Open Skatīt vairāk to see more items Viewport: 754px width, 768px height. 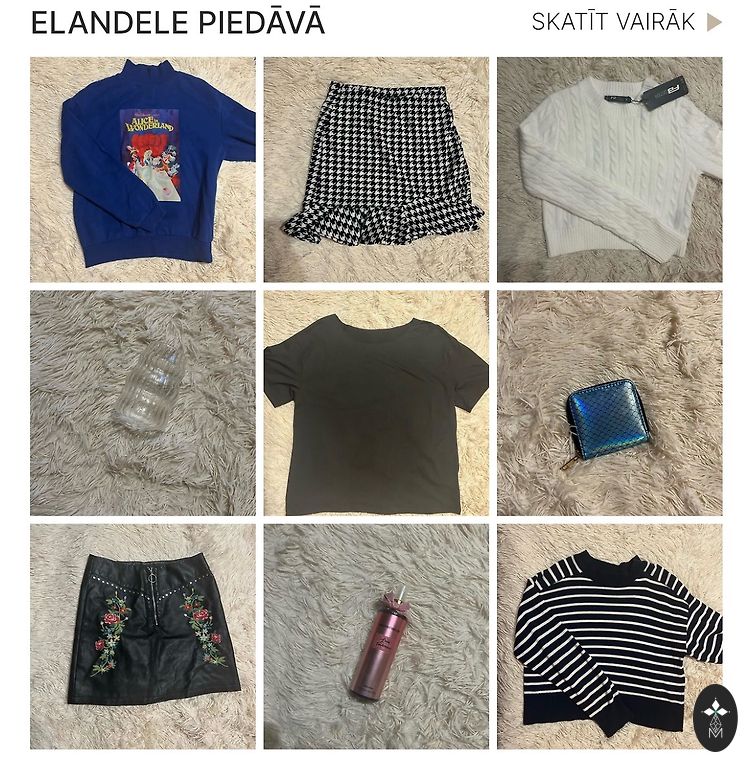pos(626,22)
